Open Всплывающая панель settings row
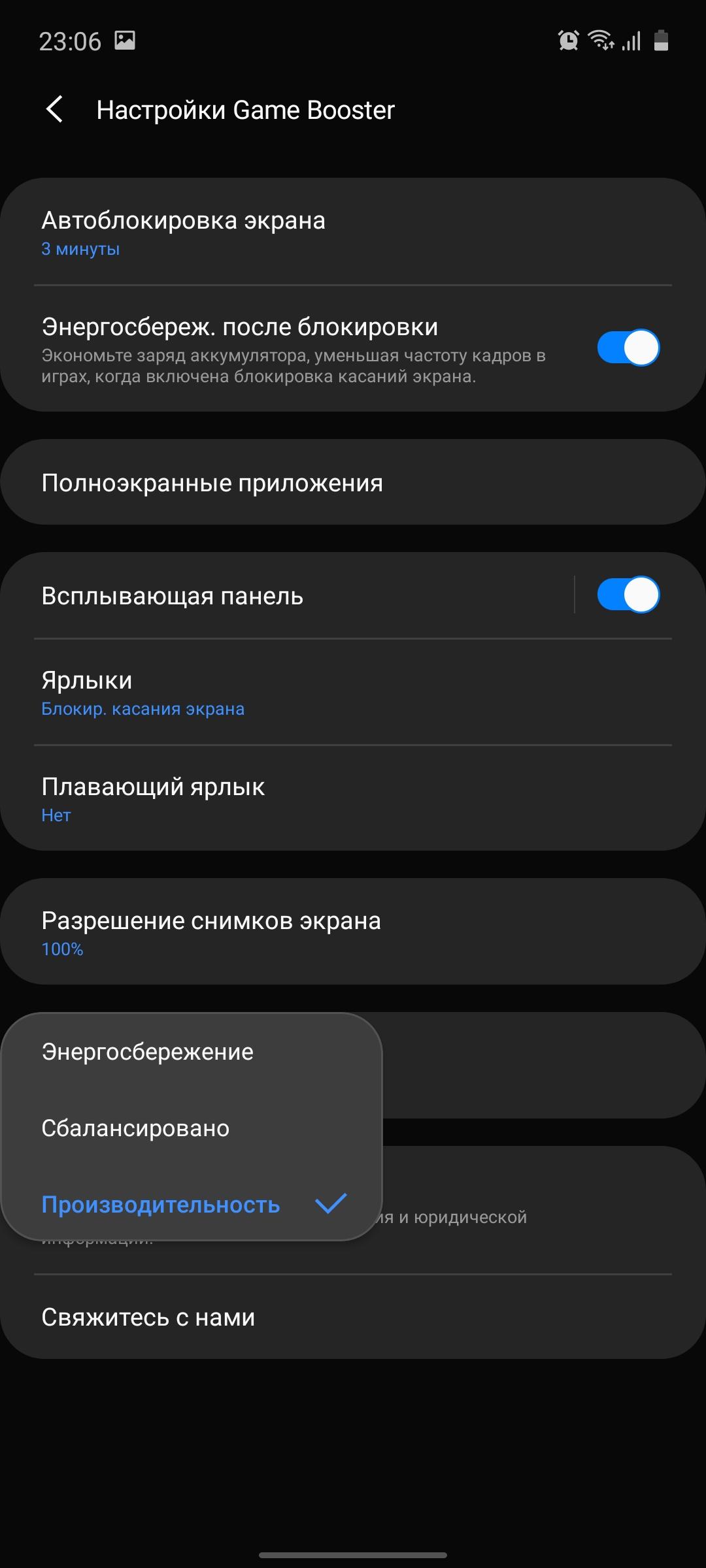 [x=288, y=596]
